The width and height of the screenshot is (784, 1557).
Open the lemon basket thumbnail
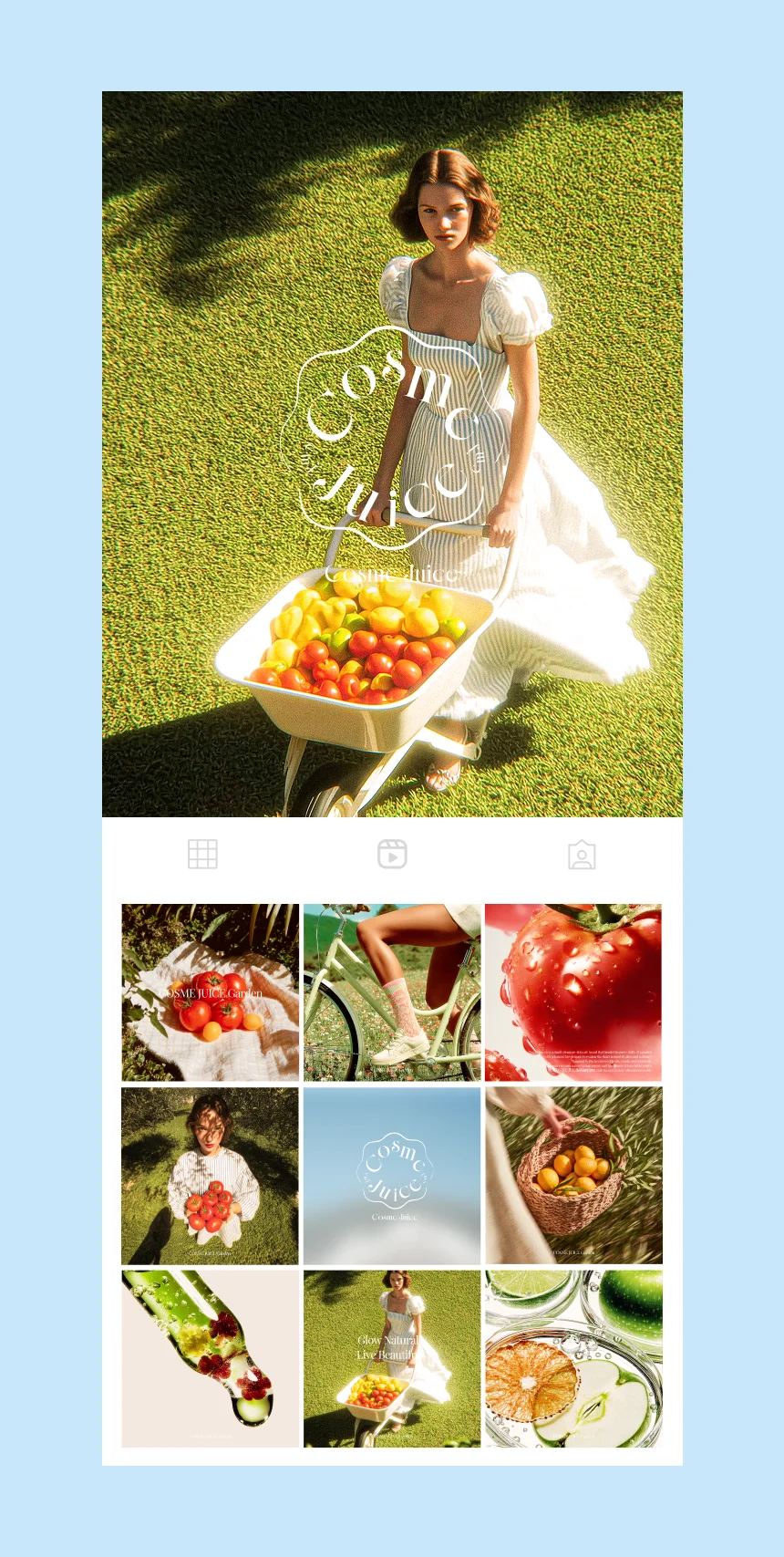(x=573, y=1176)
